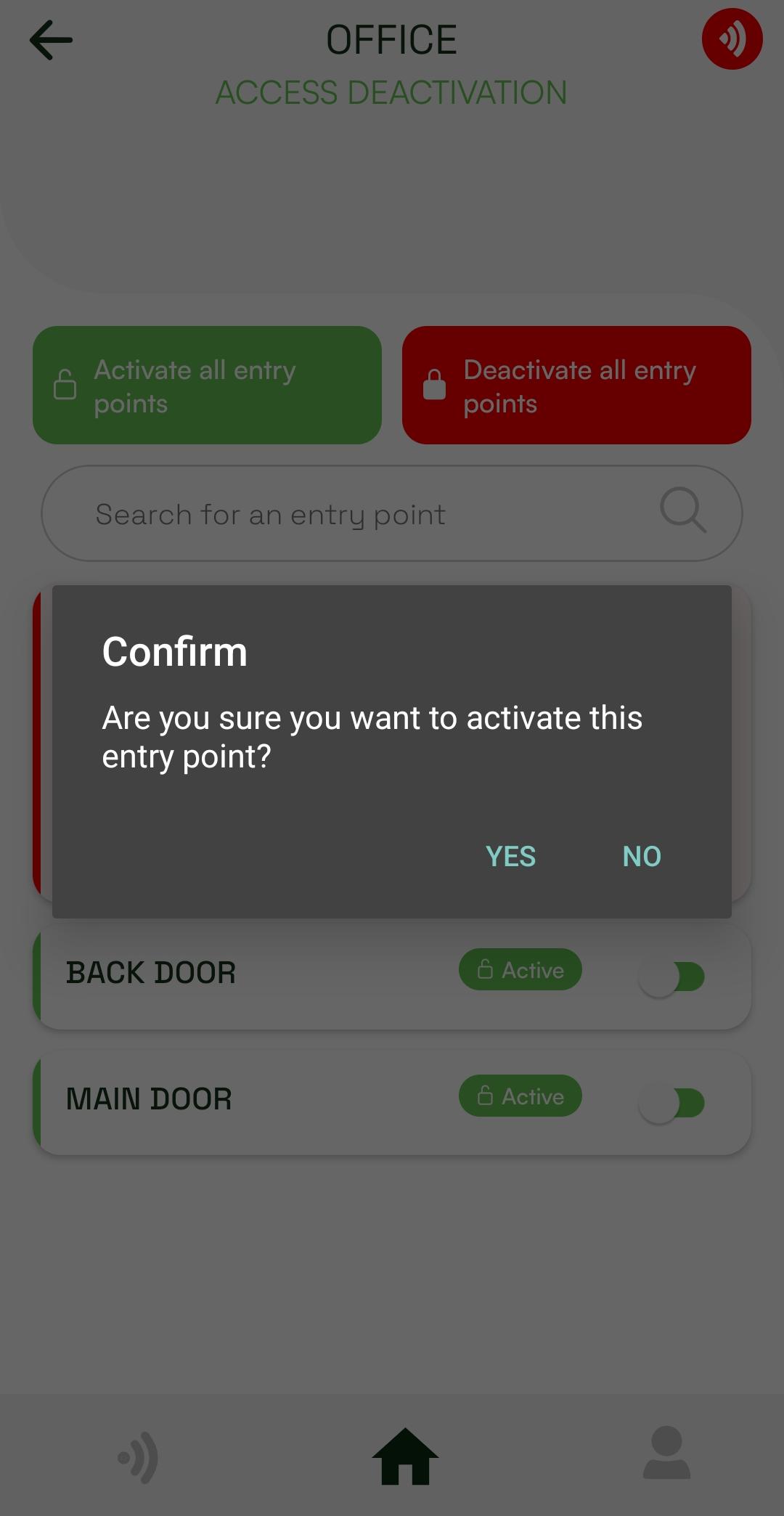Deactivate all entry points
The height and width of the screenshot is (1516, 784).
click(576, 386)
